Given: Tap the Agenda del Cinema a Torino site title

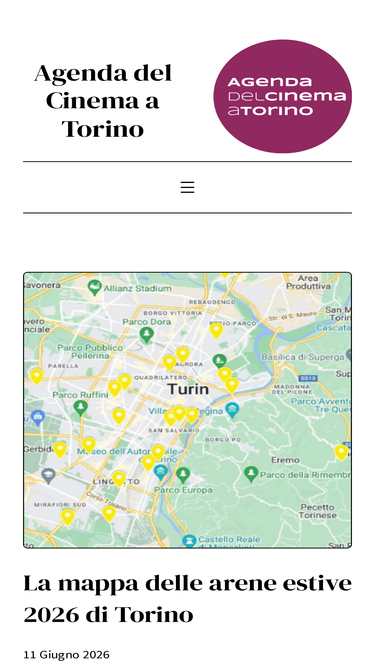Looking at the screenshot, I should 103,101.
